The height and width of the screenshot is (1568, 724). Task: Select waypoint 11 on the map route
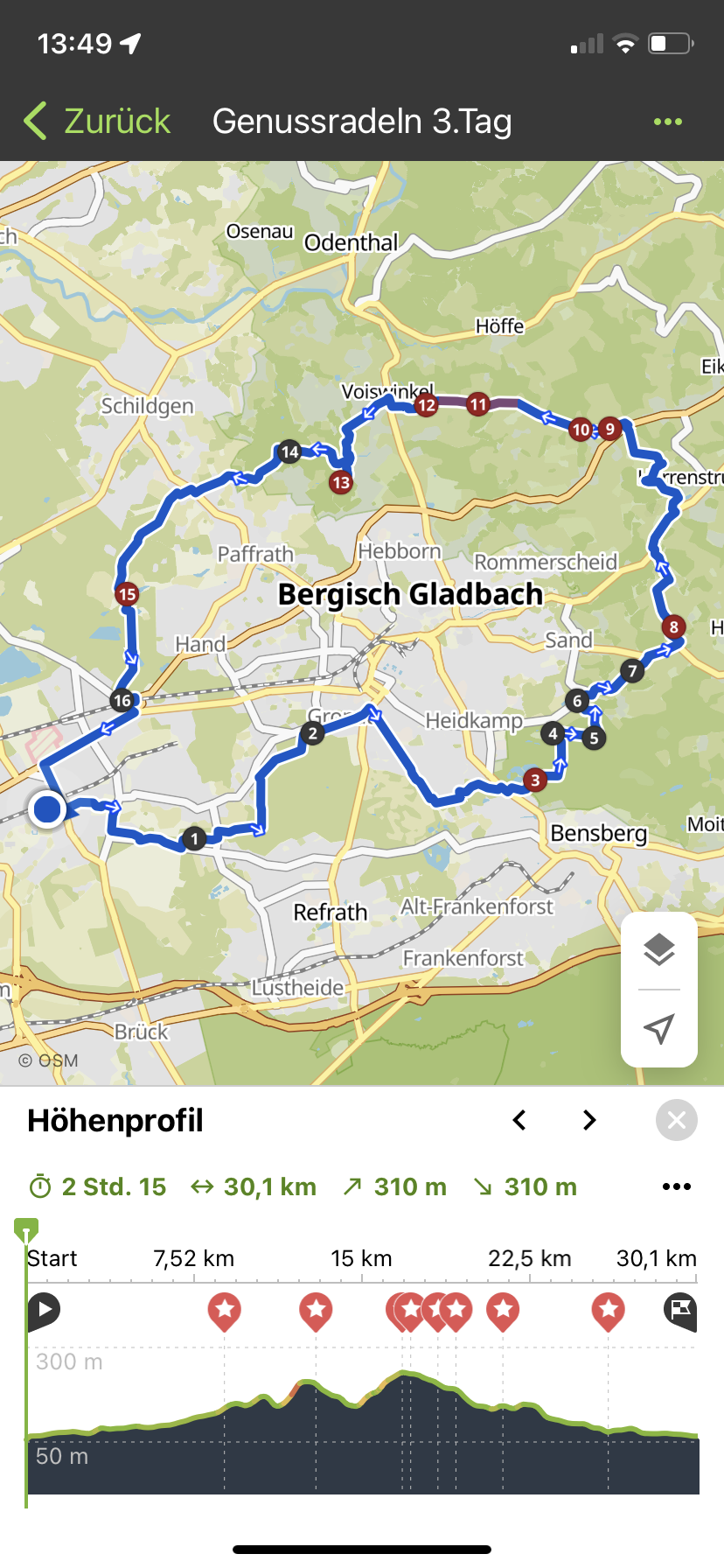click(477, 404)
